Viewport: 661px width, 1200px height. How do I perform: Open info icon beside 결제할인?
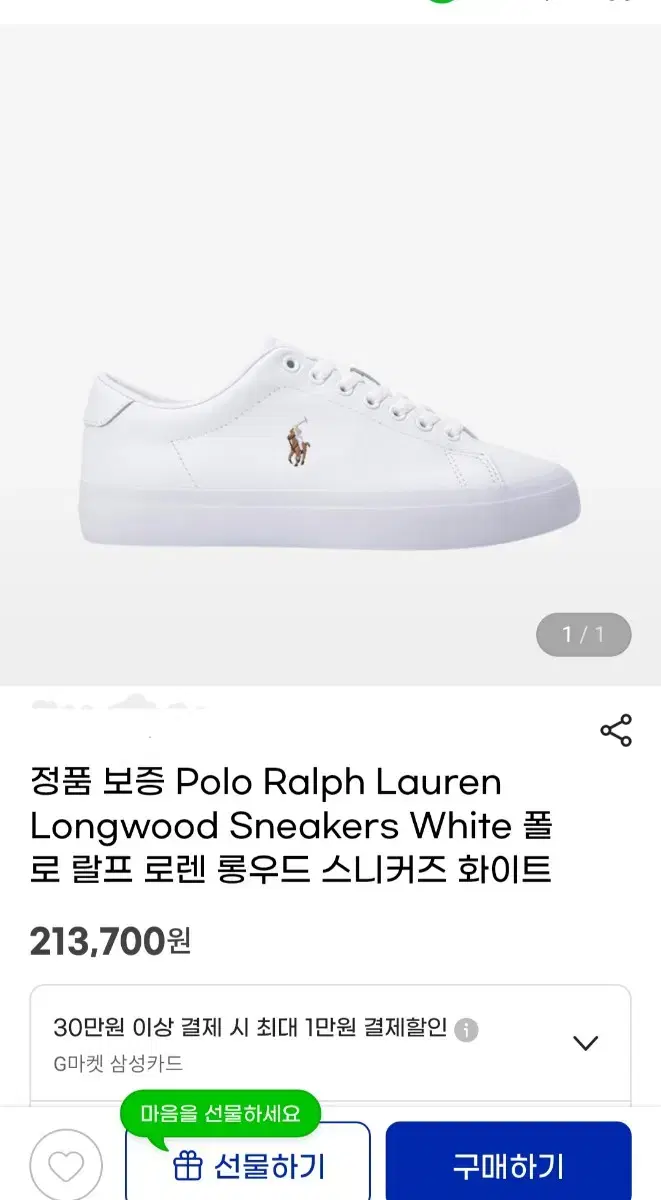[467, 1030]
